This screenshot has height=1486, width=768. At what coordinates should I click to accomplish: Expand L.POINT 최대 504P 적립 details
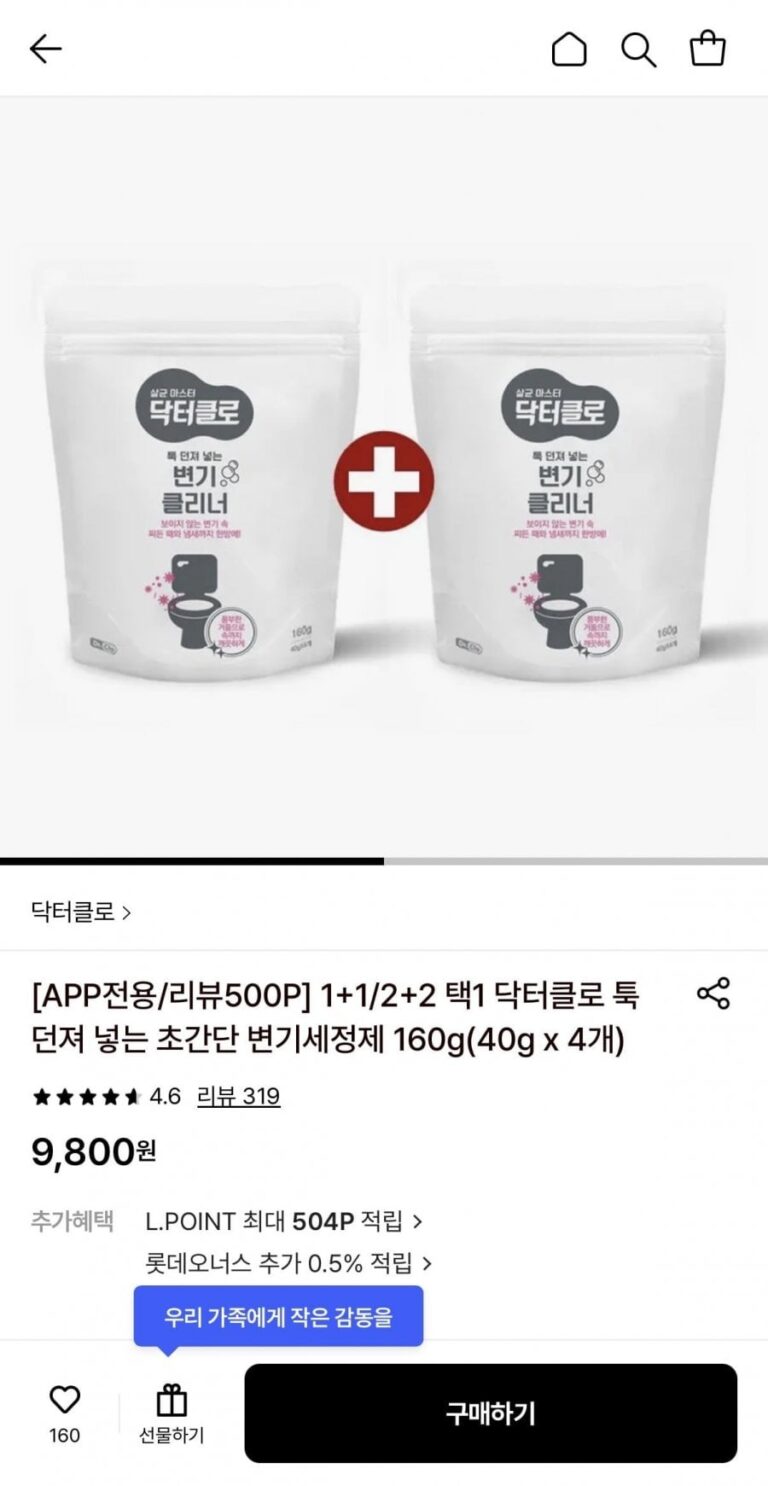[284, 1221]
